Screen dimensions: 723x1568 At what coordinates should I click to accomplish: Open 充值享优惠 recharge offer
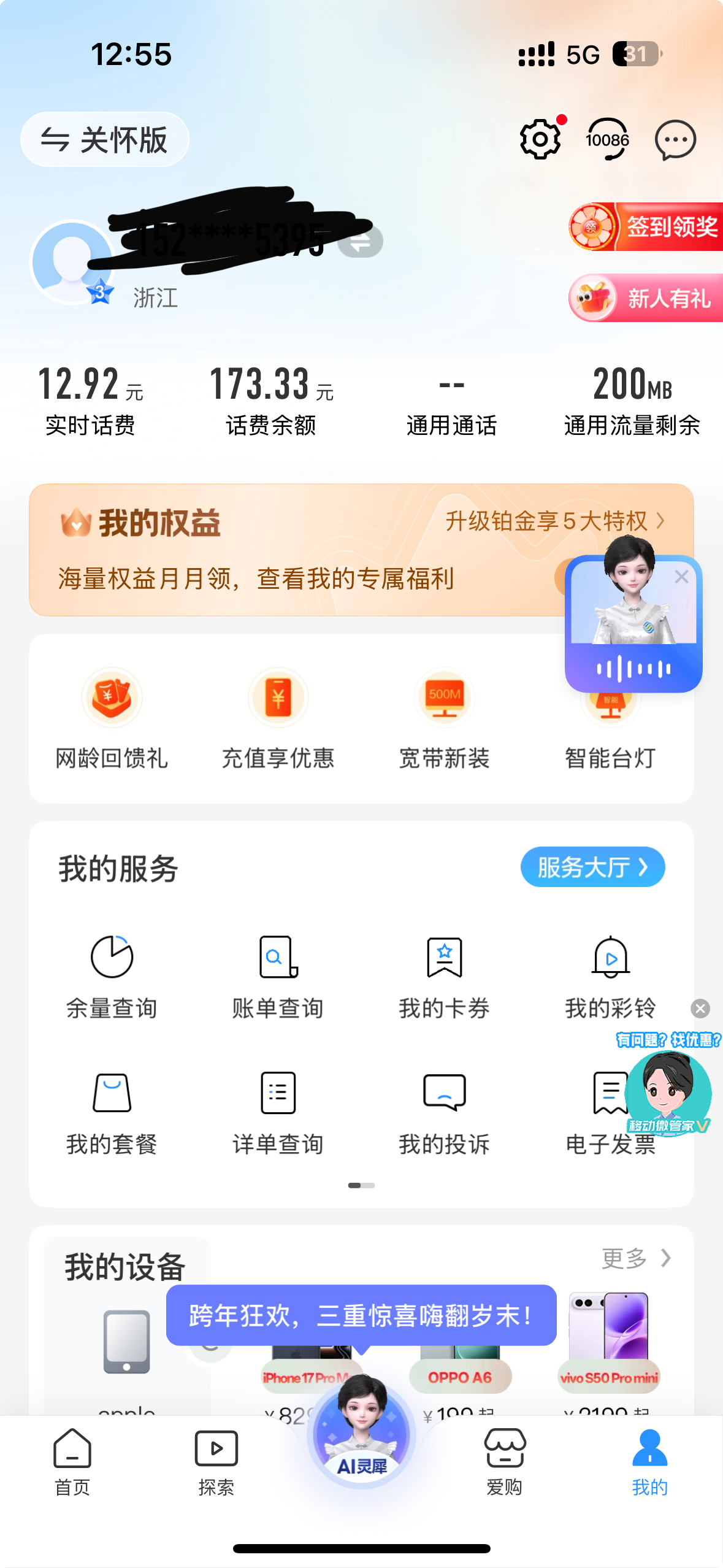pyautogui.click(x=278, y=719)
